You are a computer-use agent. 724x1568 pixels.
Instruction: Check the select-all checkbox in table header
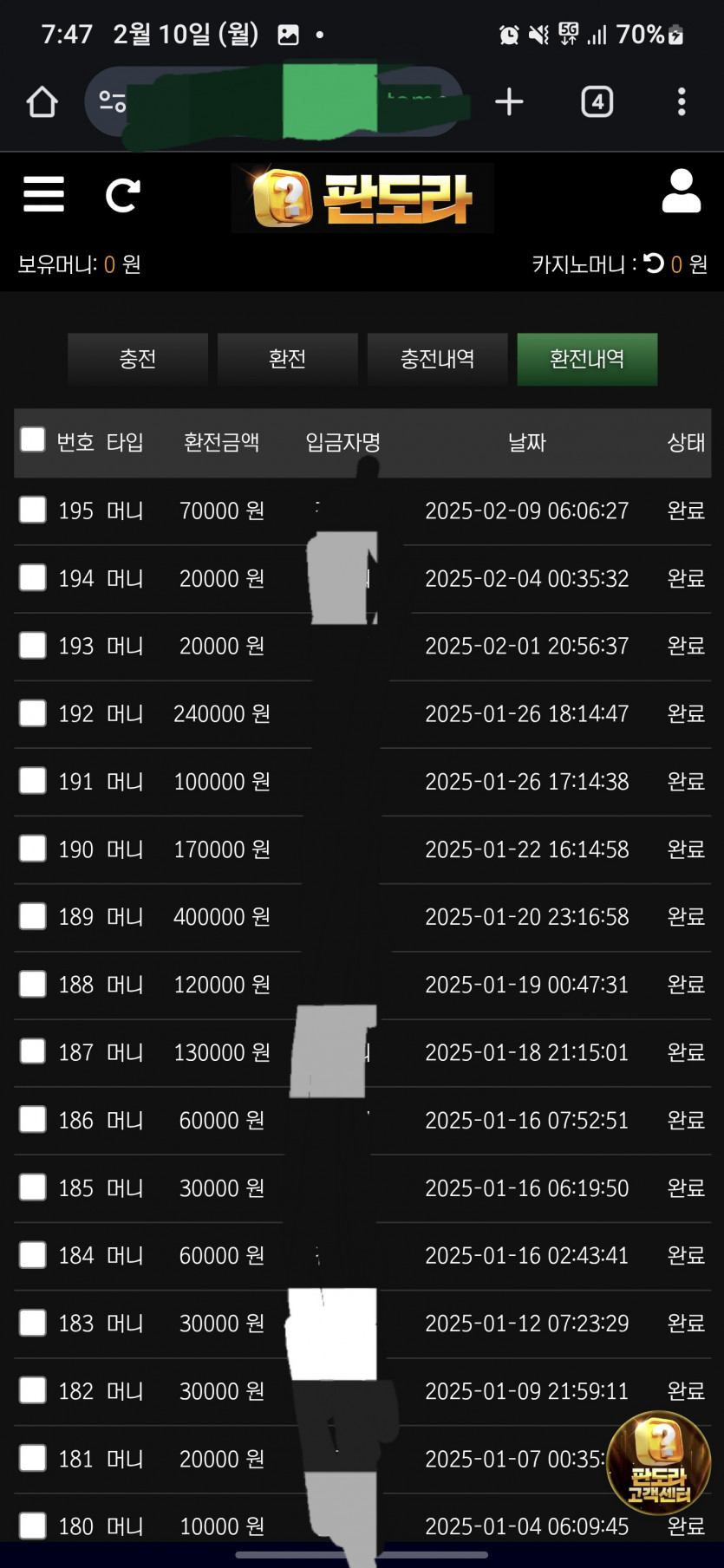click(x=33, y=439)
